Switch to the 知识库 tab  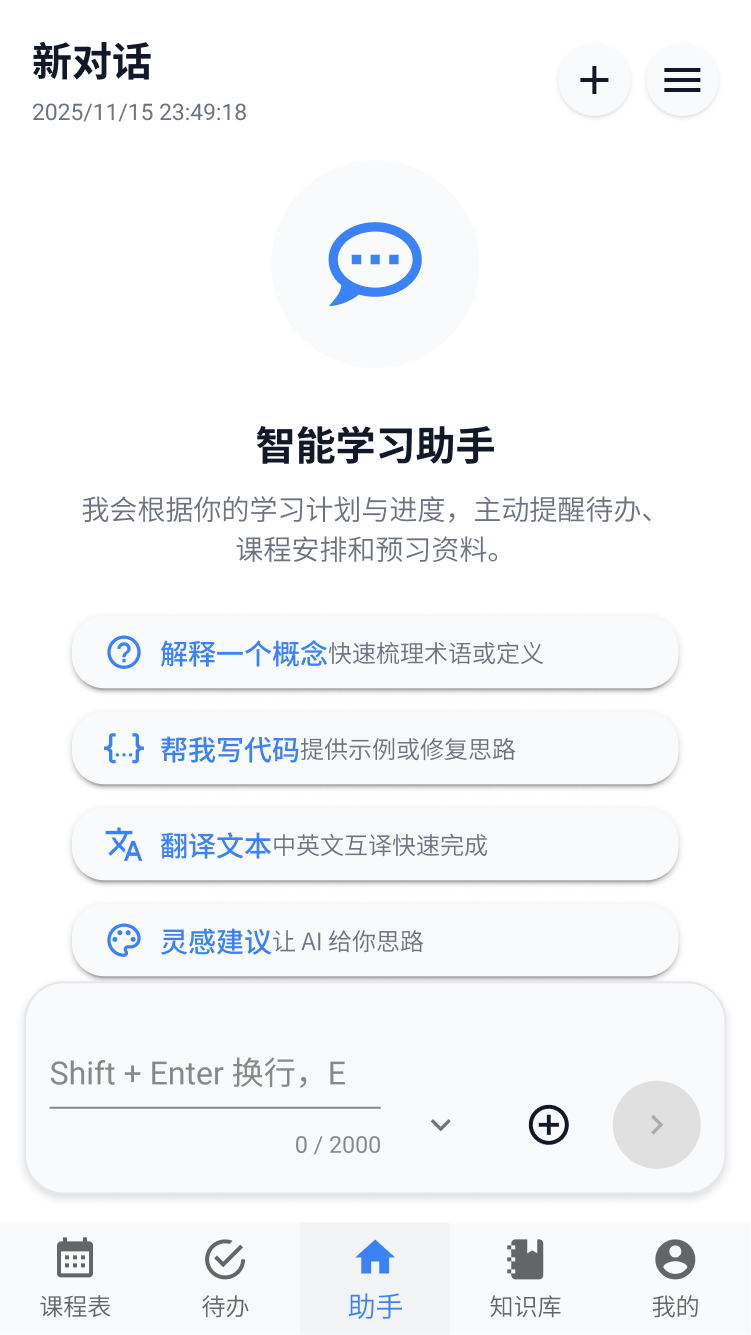click(x=526, y=1278)
